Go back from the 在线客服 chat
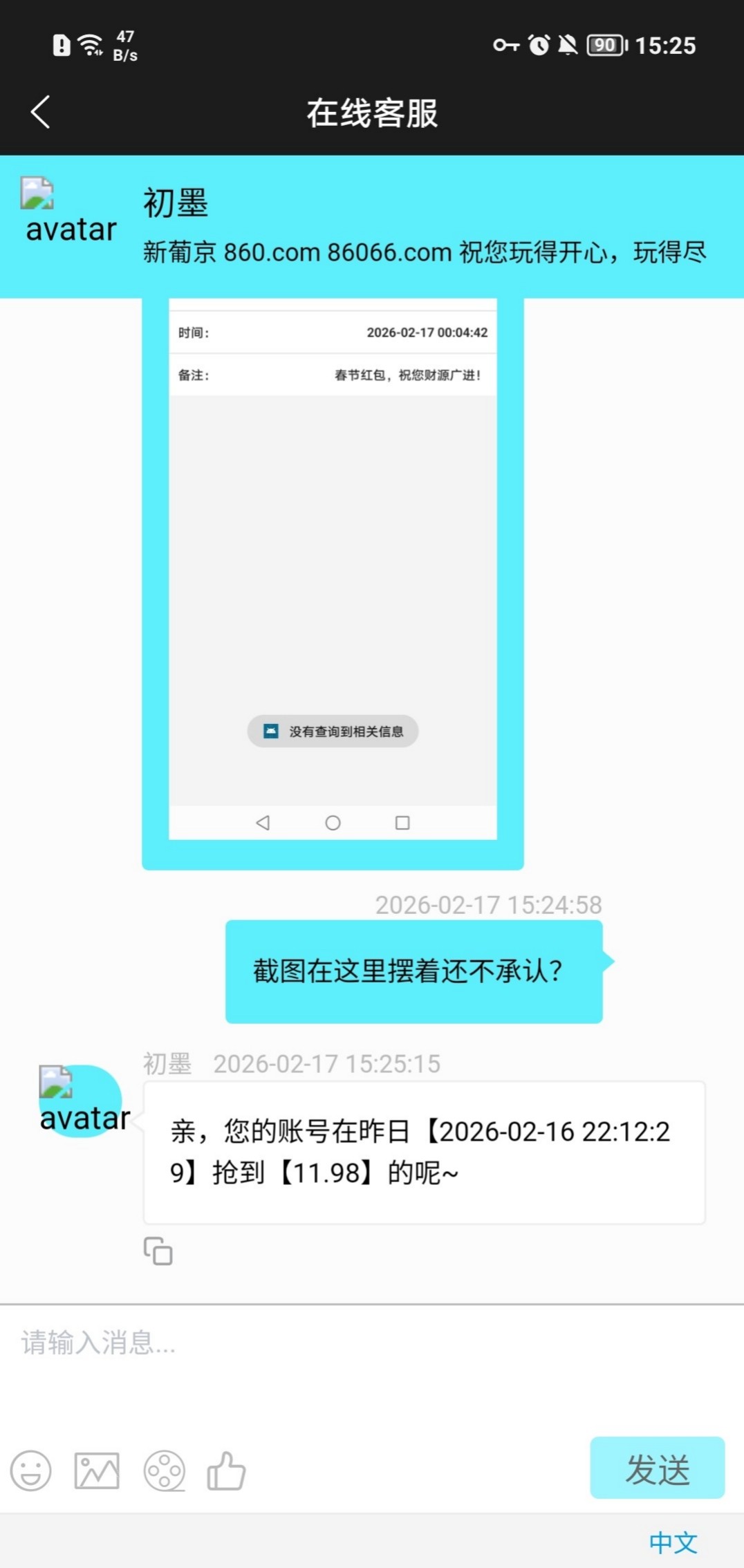The width and height of the screenshot is (744, 1568). tap(41, 113)
